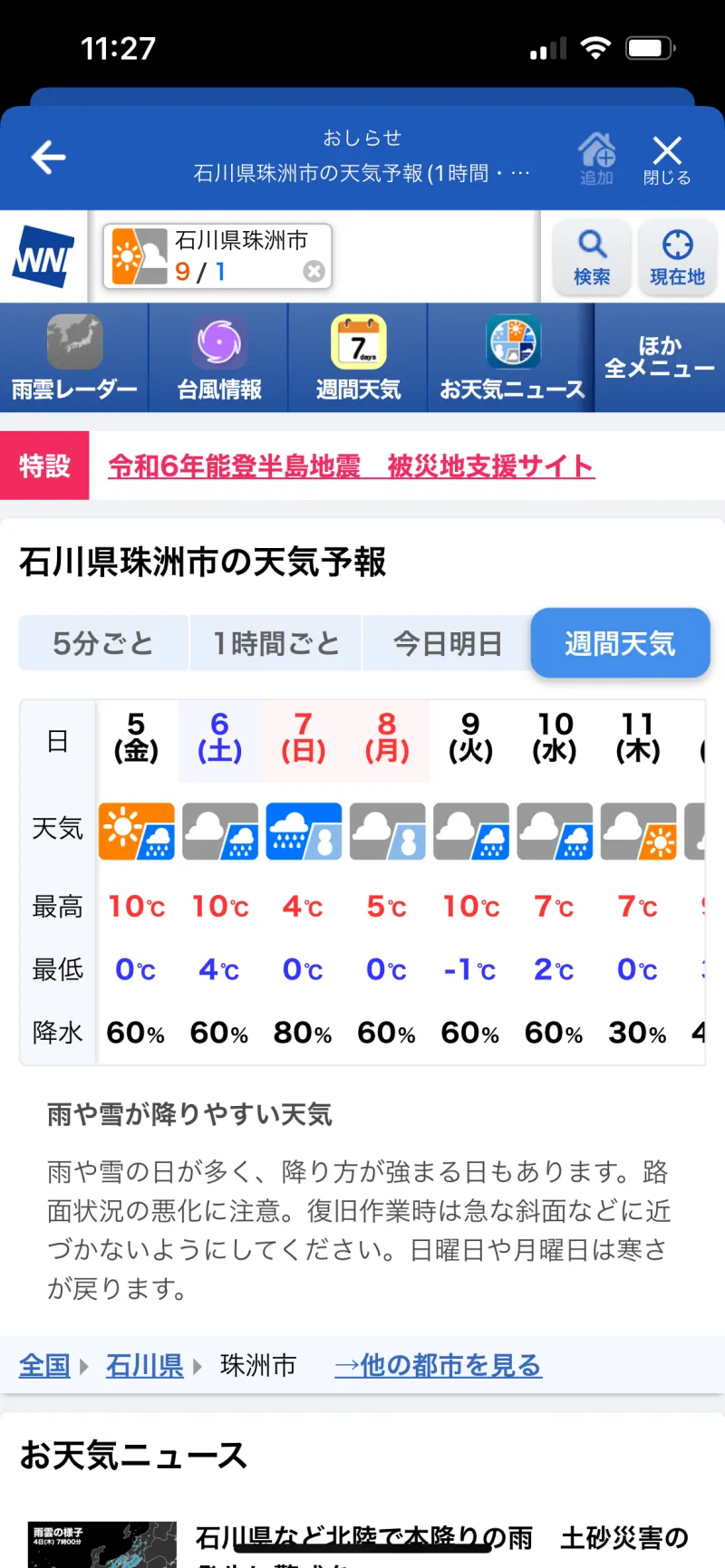
Task: Open 台風情報 typhoon info
Action: tap(219, 359)
